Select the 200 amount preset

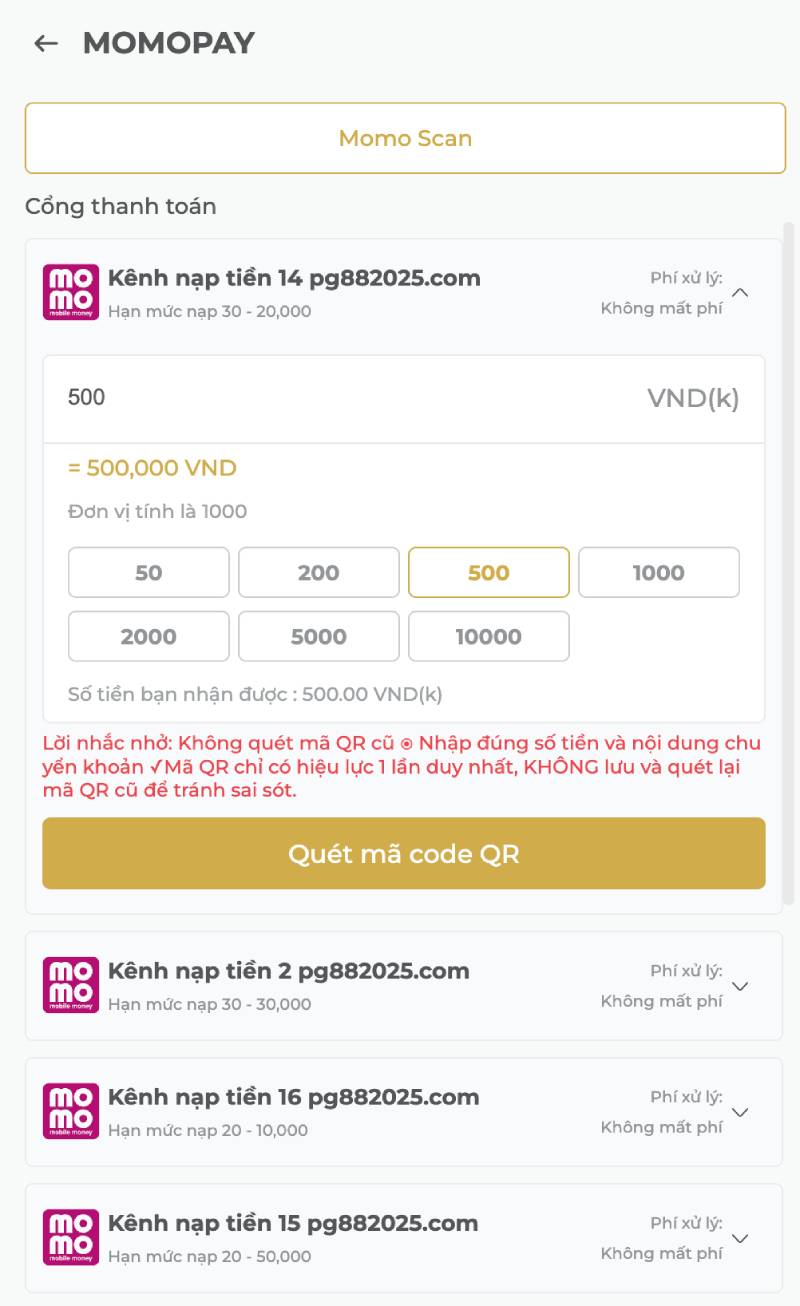pos(318,572)
